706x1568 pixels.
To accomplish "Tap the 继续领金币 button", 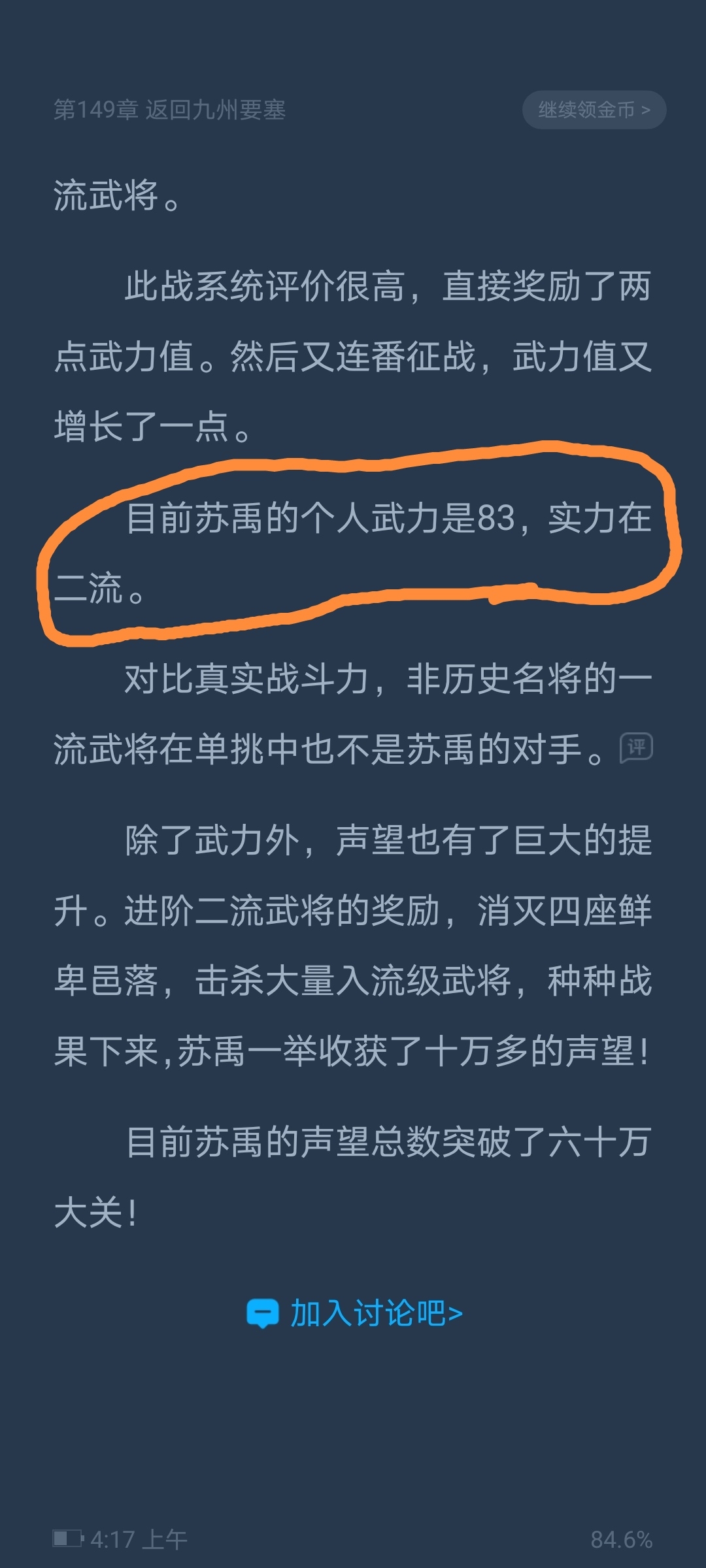I will [594, 110].
